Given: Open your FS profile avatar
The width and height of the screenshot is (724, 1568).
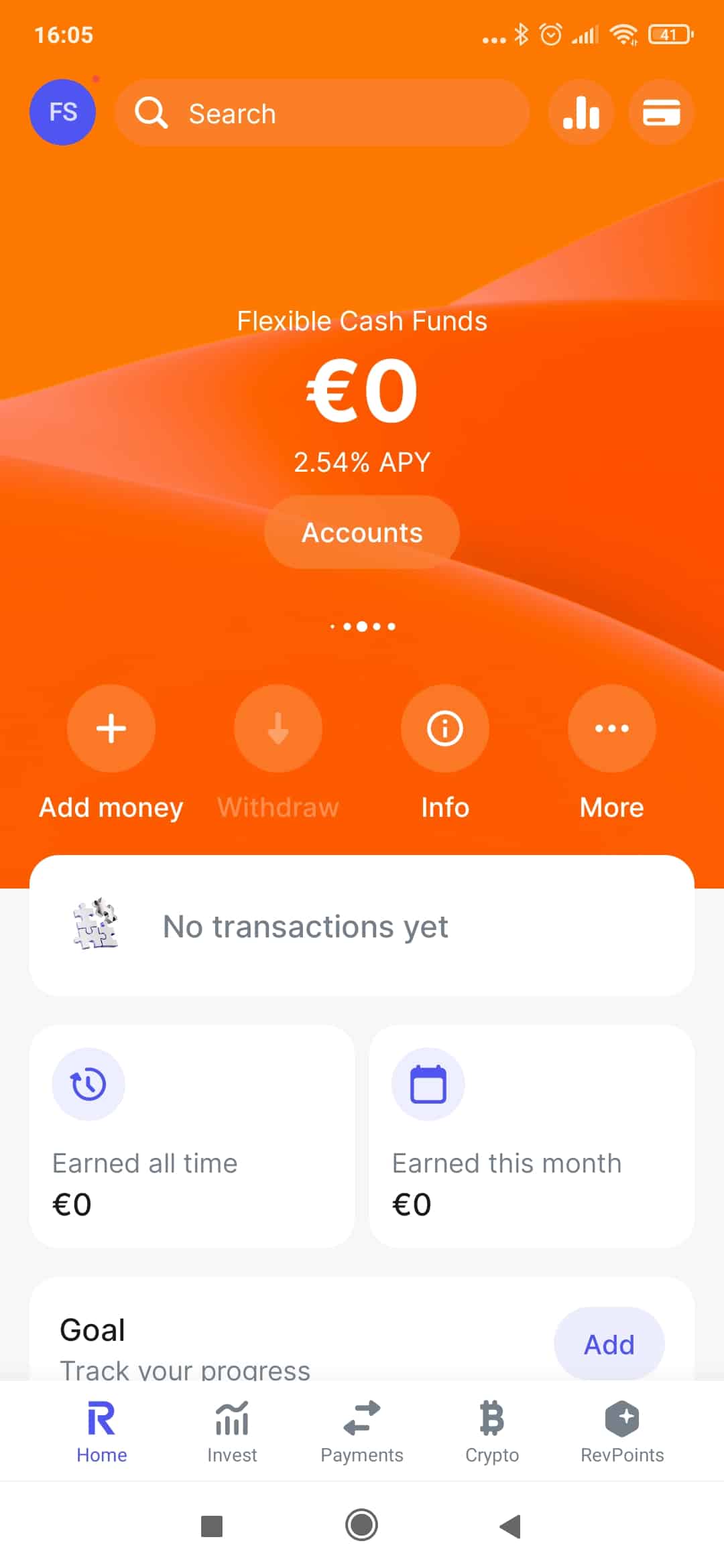Looking at the screenshot, I should coord(62,113).
